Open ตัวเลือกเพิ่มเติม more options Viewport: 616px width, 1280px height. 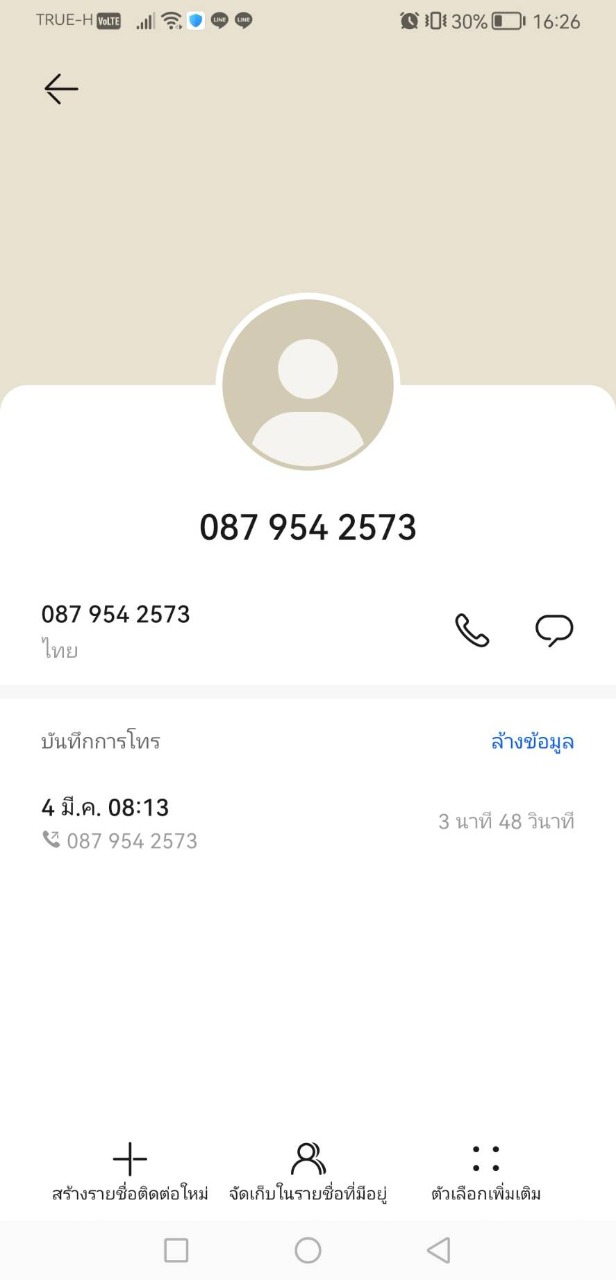tap(486, 1173)
